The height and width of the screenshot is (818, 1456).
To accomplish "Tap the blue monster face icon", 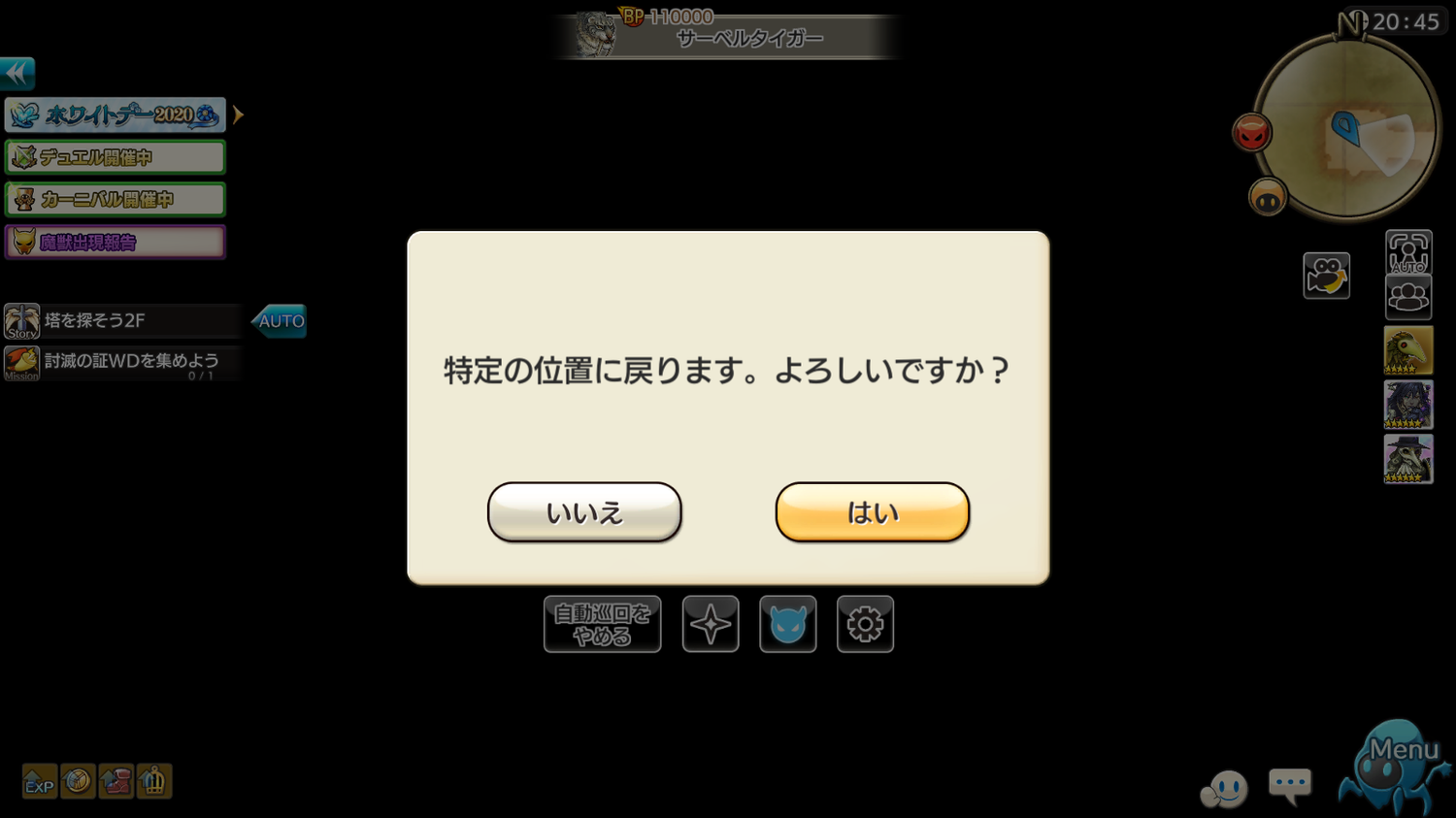I will click(x=787, y=624).
